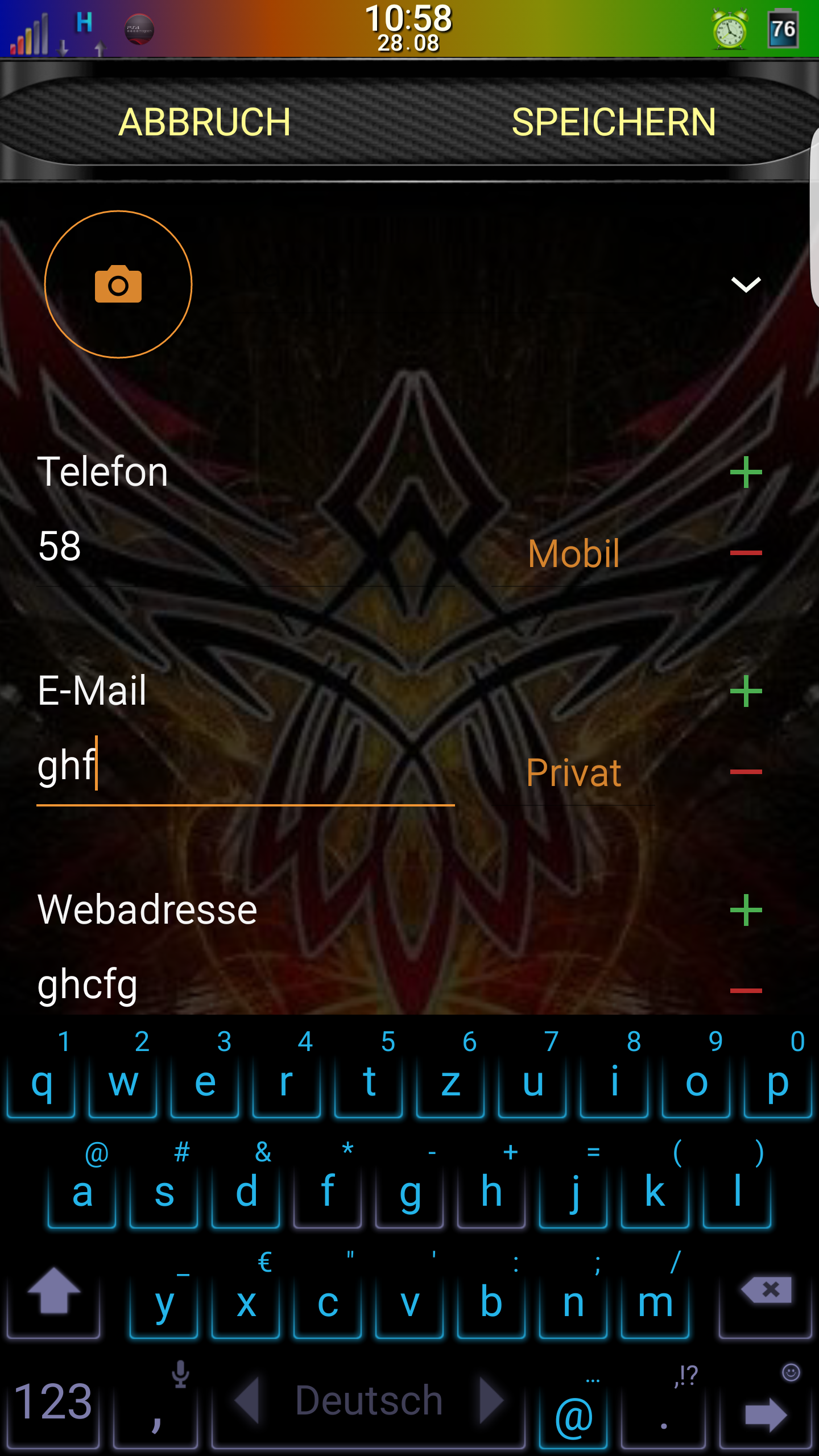Remove the web address ghcfg
Screen dimensions: 819x1456
click(x=746, y=991)
